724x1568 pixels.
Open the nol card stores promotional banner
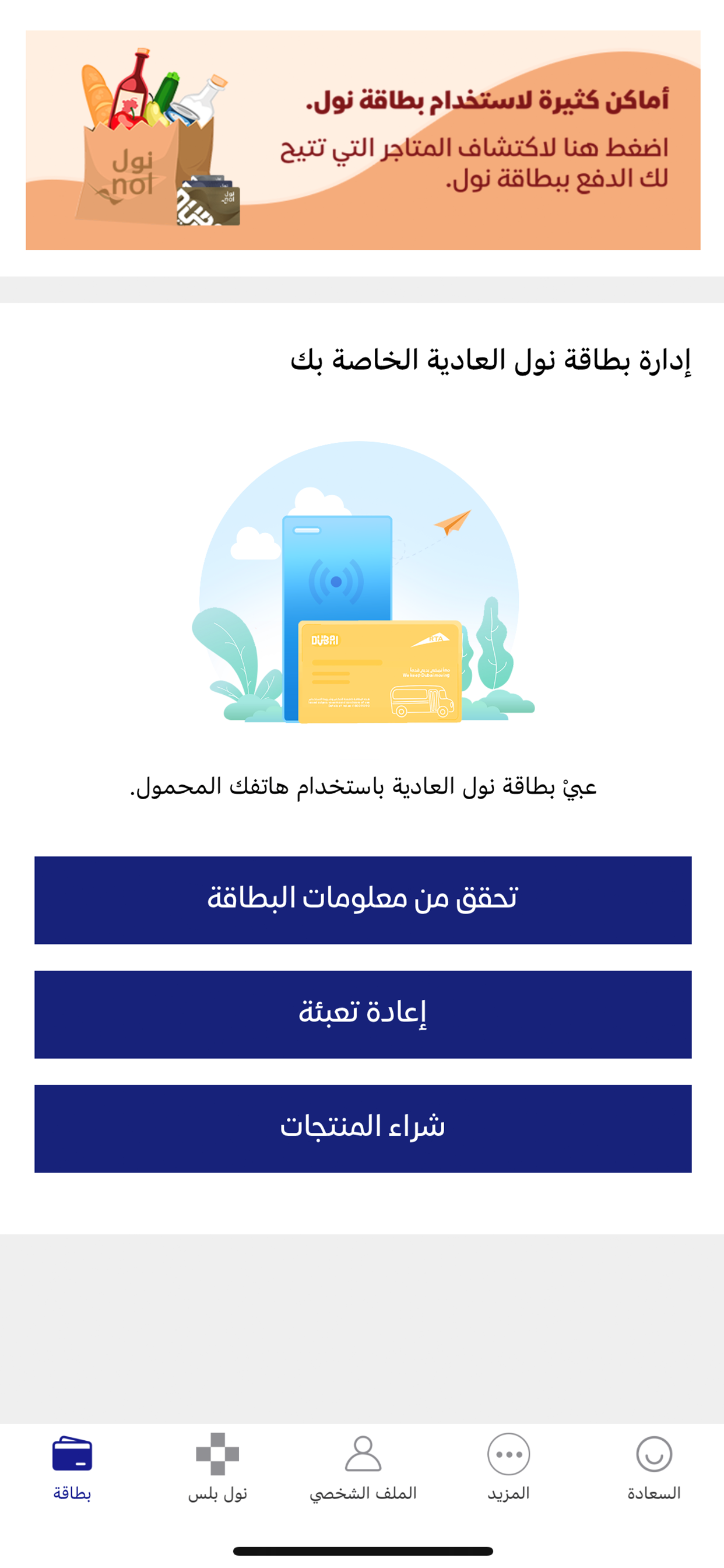[x=363, y=140]
